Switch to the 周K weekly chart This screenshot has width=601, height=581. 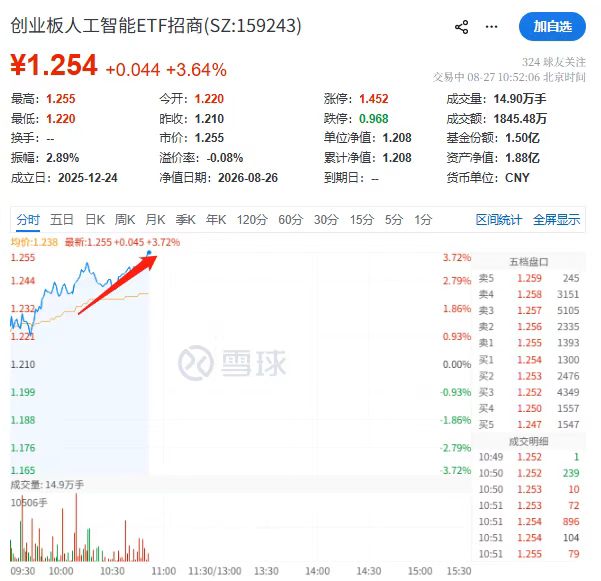pos(125,220)
